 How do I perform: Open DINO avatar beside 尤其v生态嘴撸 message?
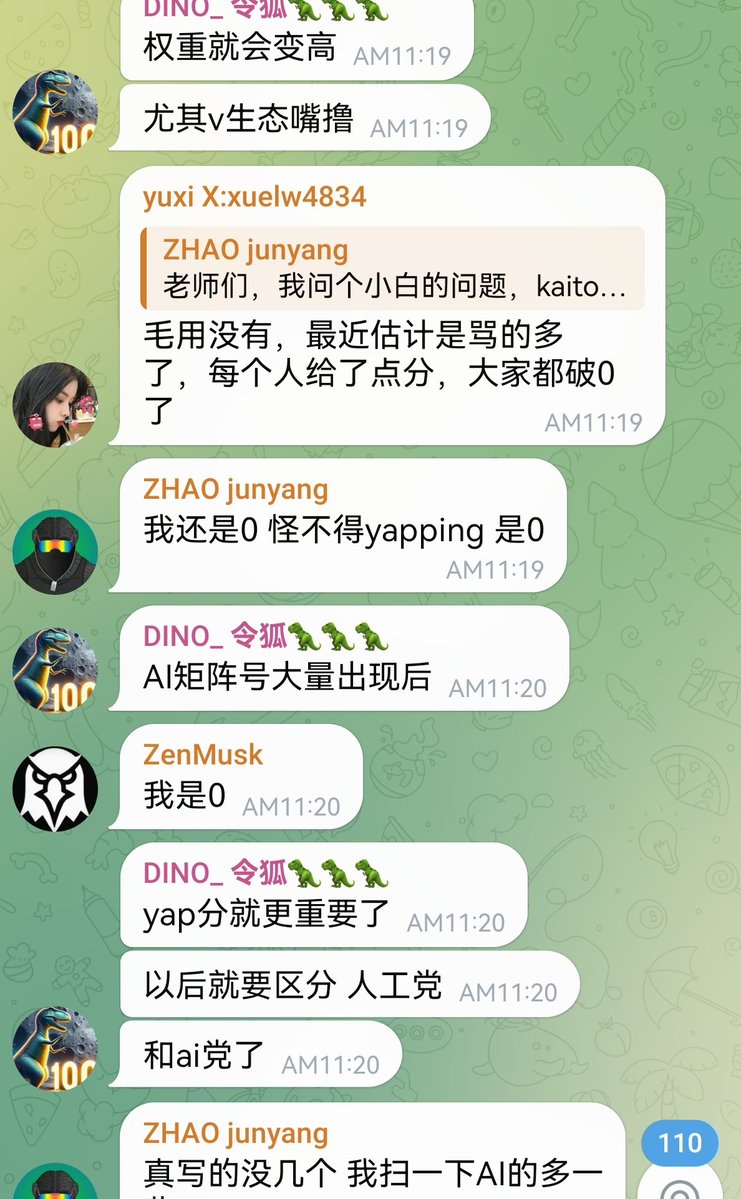(55, 112)
